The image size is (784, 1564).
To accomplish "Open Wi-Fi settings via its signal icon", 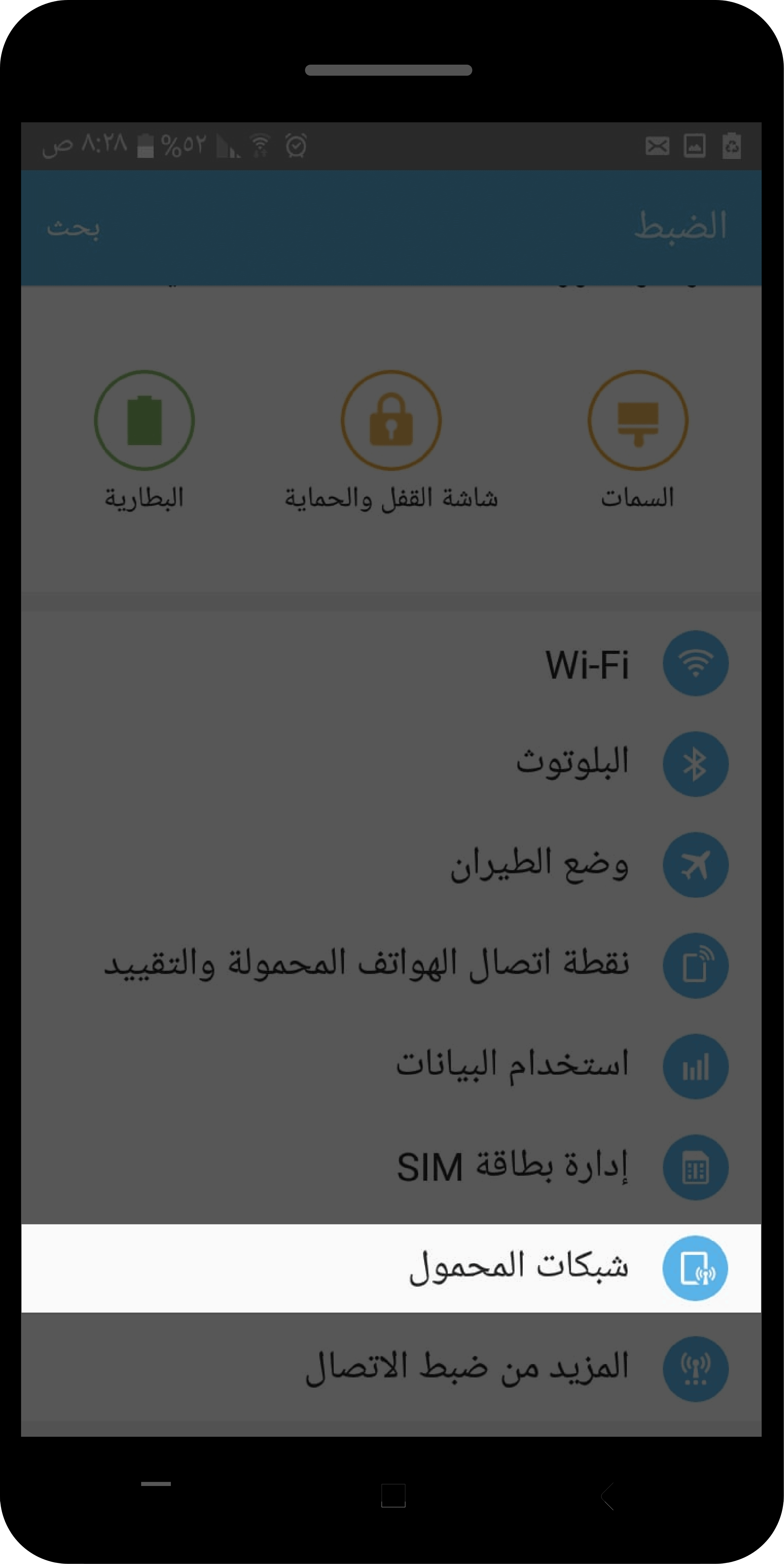I will pyautogui.click(x=696, y=663).
